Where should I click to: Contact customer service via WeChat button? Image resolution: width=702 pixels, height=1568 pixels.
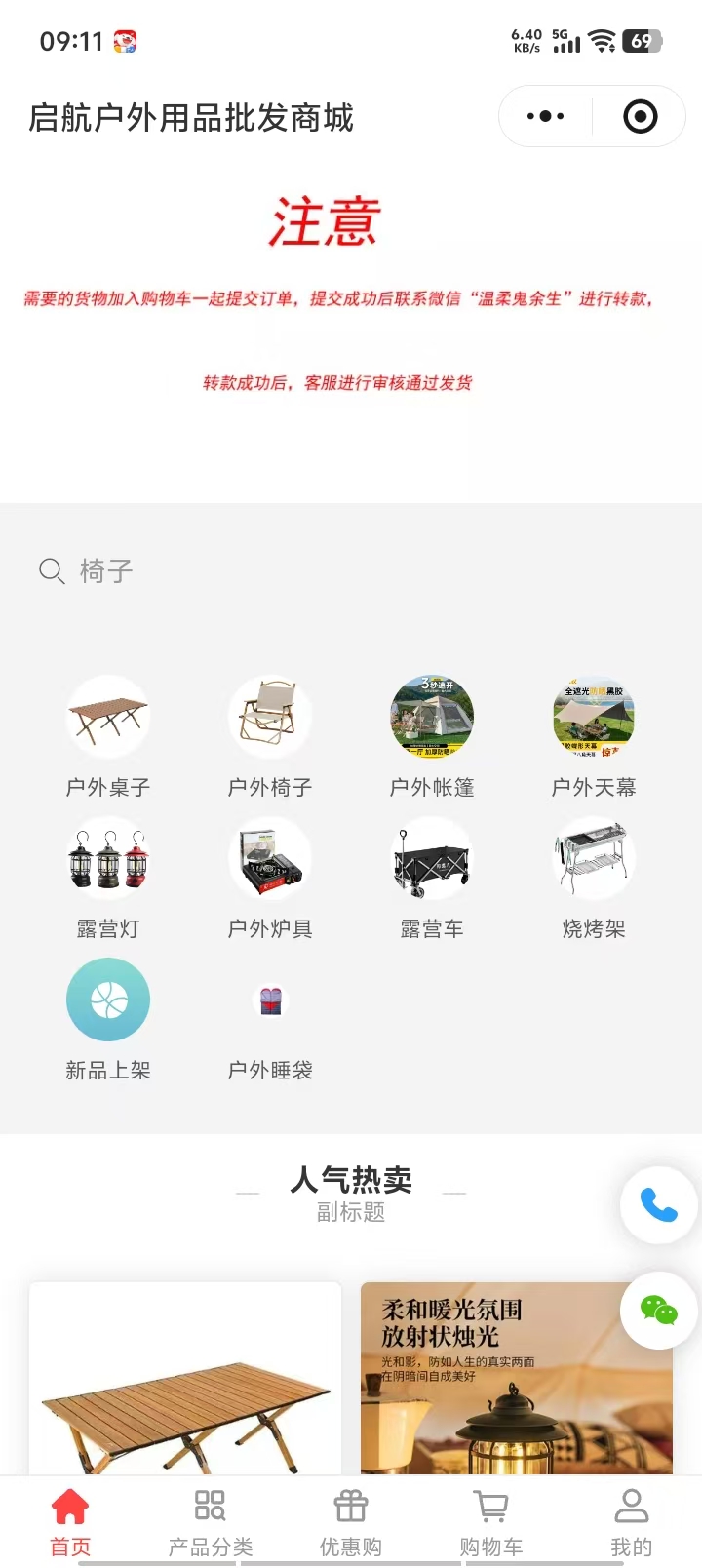tap(659, 1311)
